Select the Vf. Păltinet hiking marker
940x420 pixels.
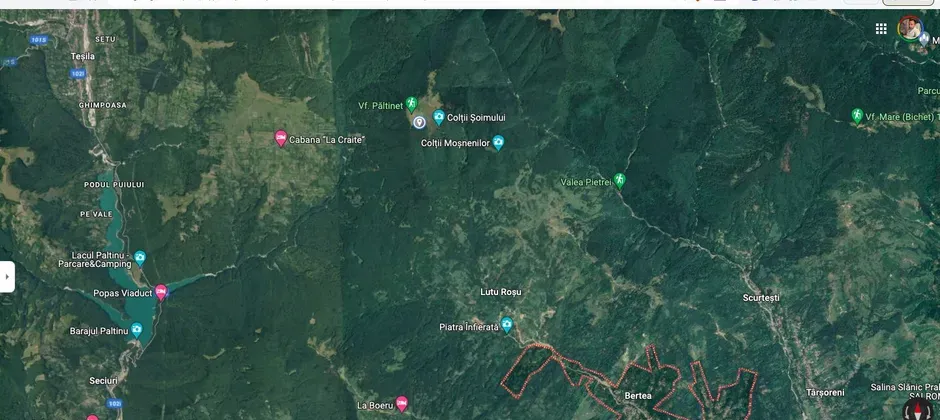(411, 104)
